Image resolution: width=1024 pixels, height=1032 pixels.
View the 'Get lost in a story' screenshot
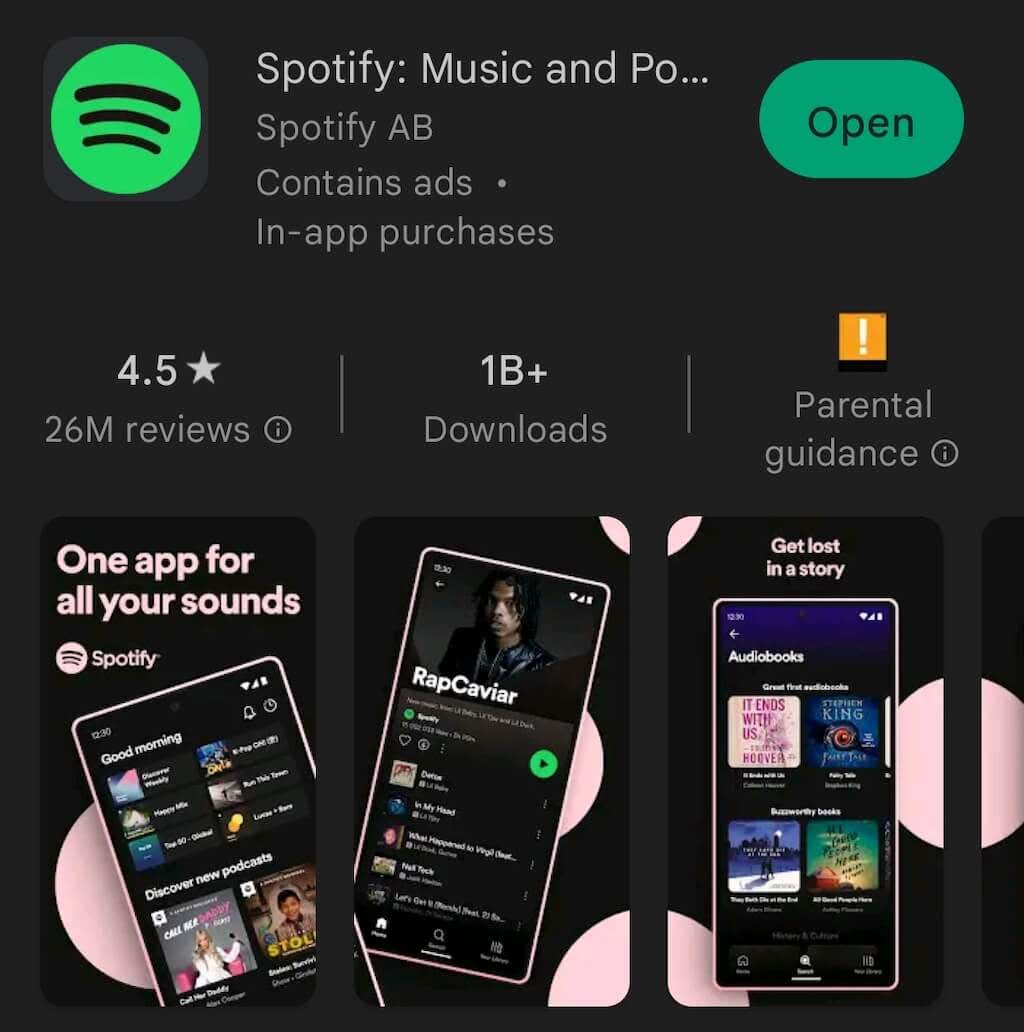tap(805, 760)
